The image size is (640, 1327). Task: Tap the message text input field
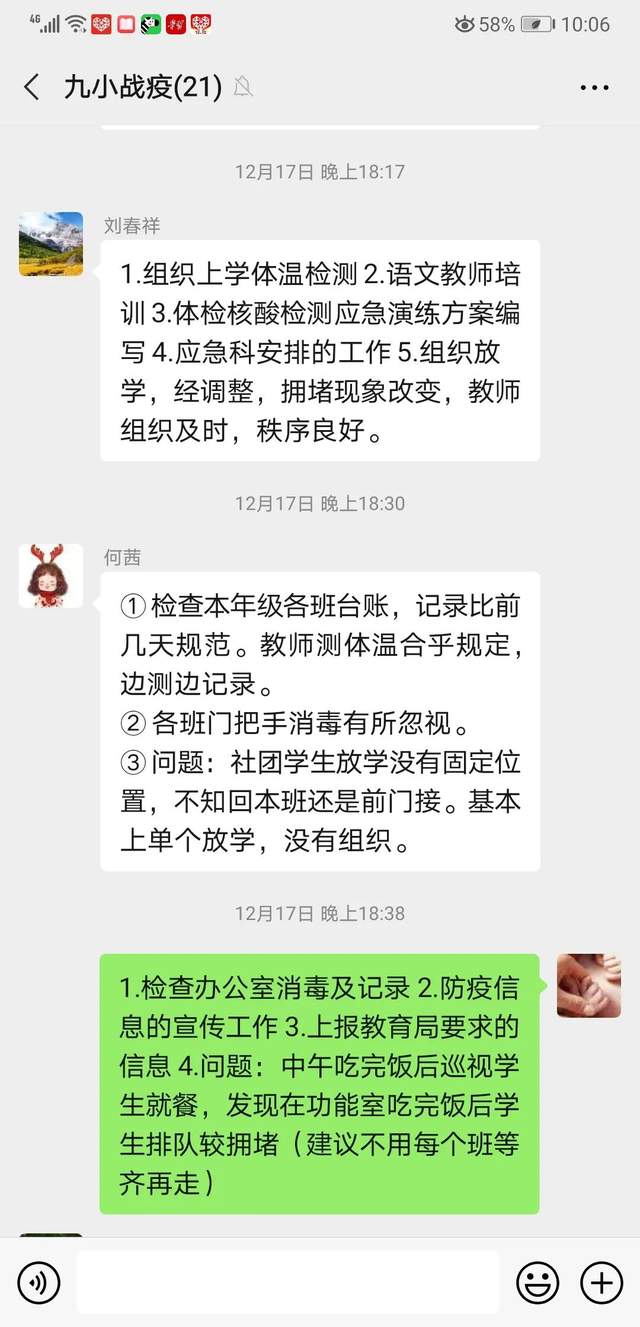coord(288,1283)
